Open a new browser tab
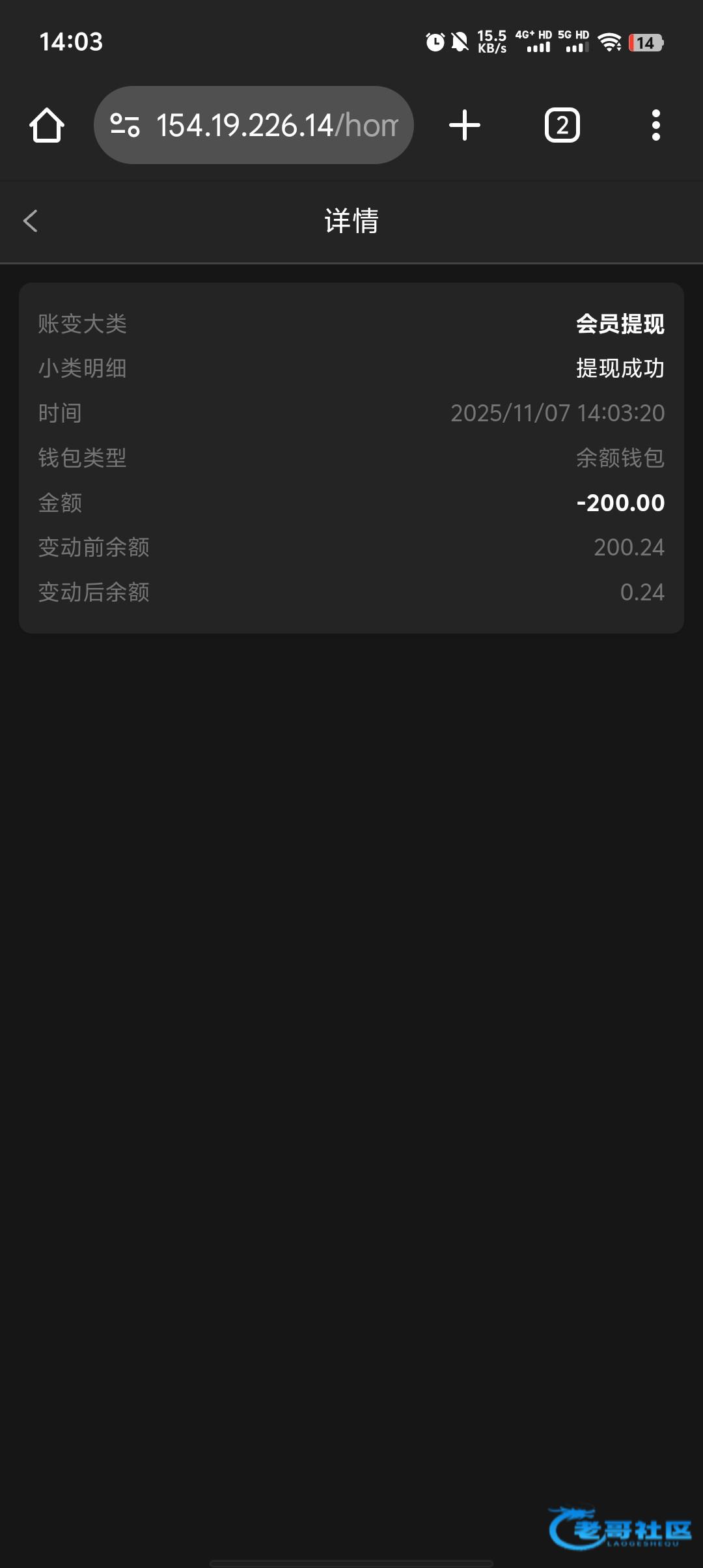The height and width of the screenshot is (1568, 703). 465,125
